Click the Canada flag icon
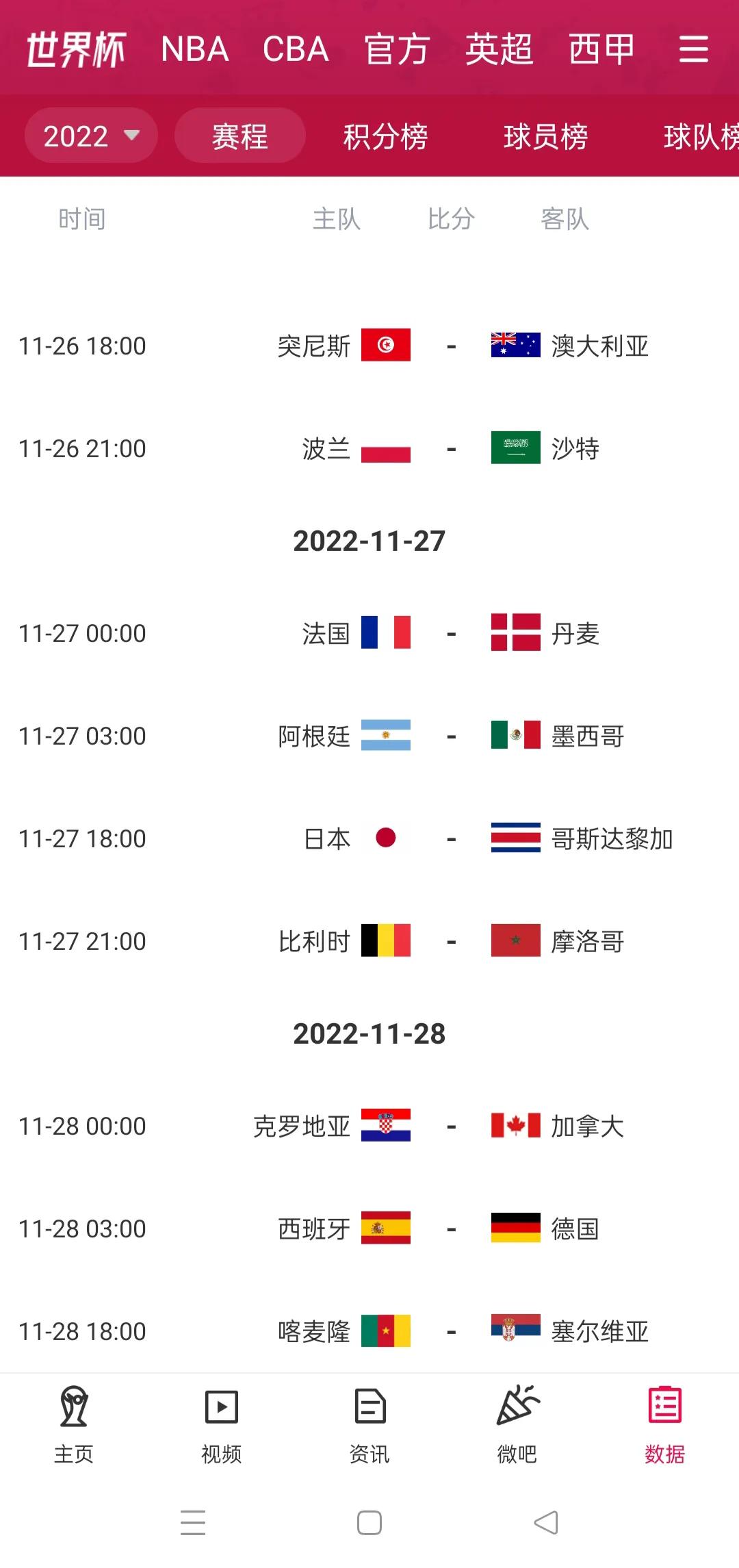The width and height of the screenshot is (739, 1568). [x=513, y=1126]
